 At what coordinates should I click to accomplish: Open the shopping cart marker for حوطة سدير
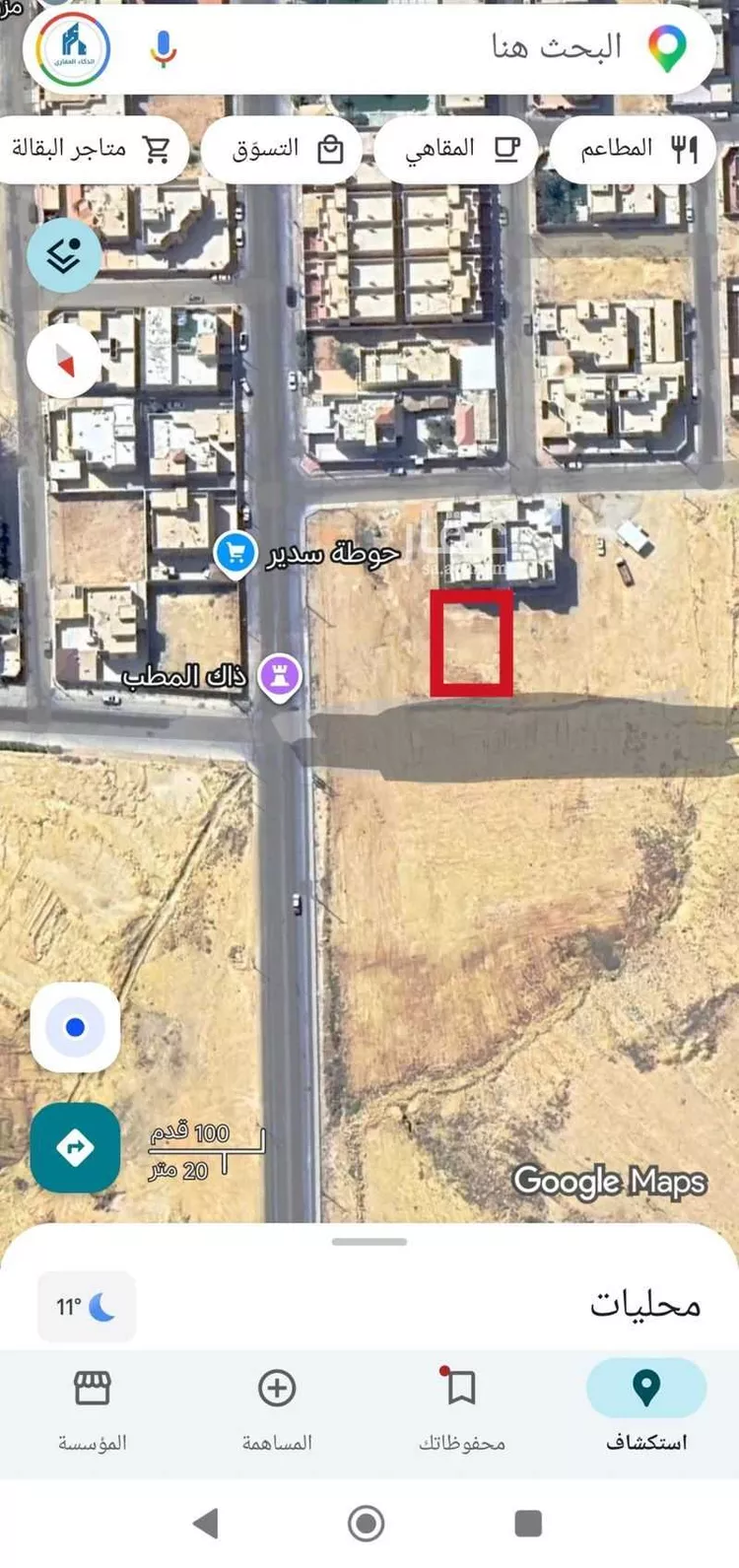coord(235,552)
